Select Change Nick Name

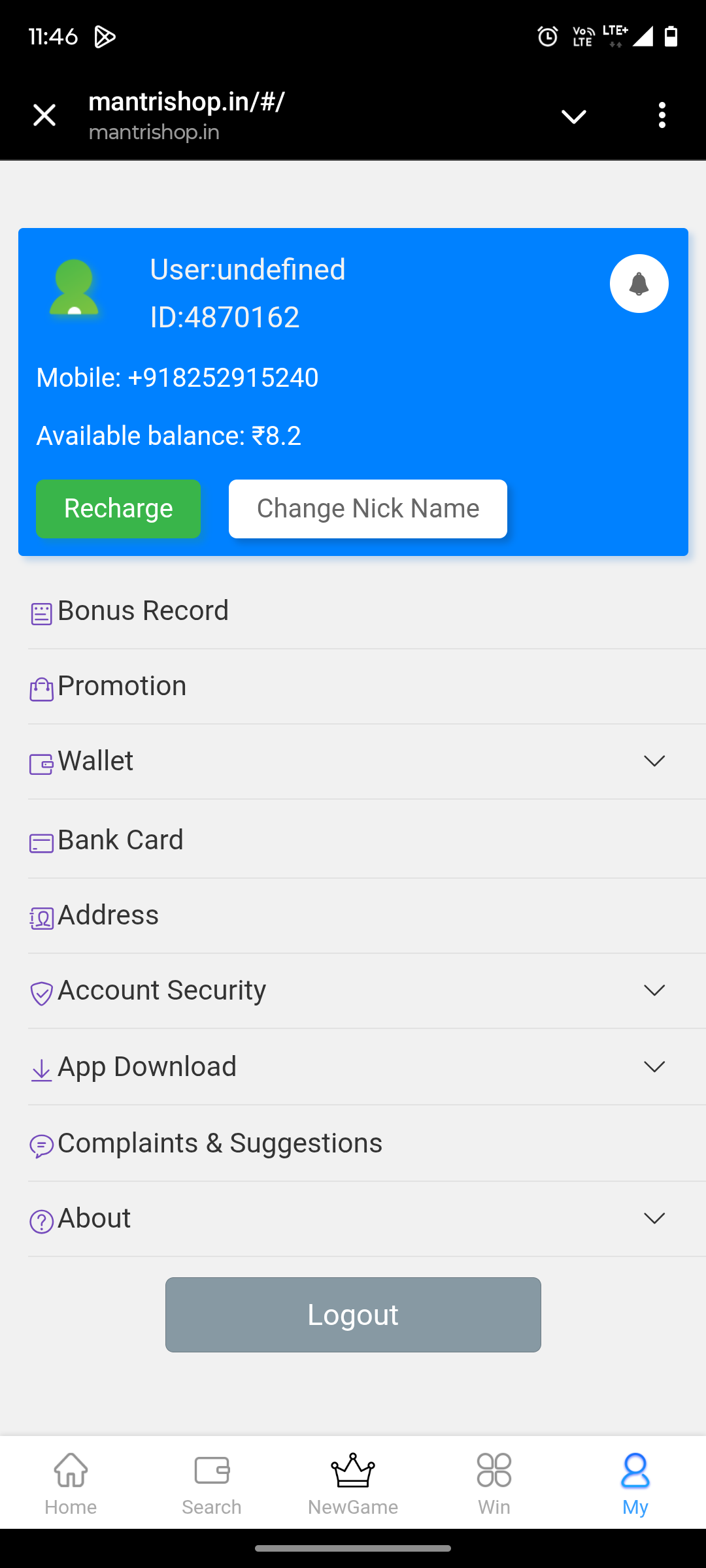[367, 508]
